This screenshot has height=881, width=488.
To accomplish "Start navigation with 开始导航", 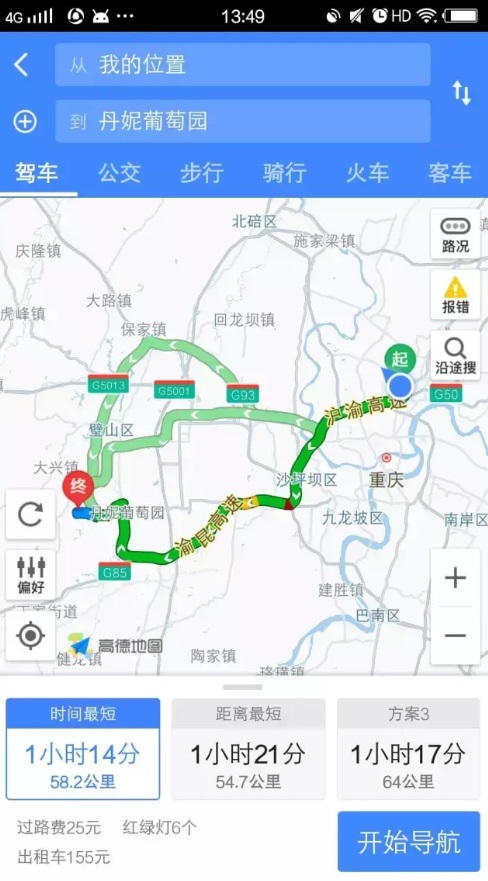I will (x=409, y=842).
